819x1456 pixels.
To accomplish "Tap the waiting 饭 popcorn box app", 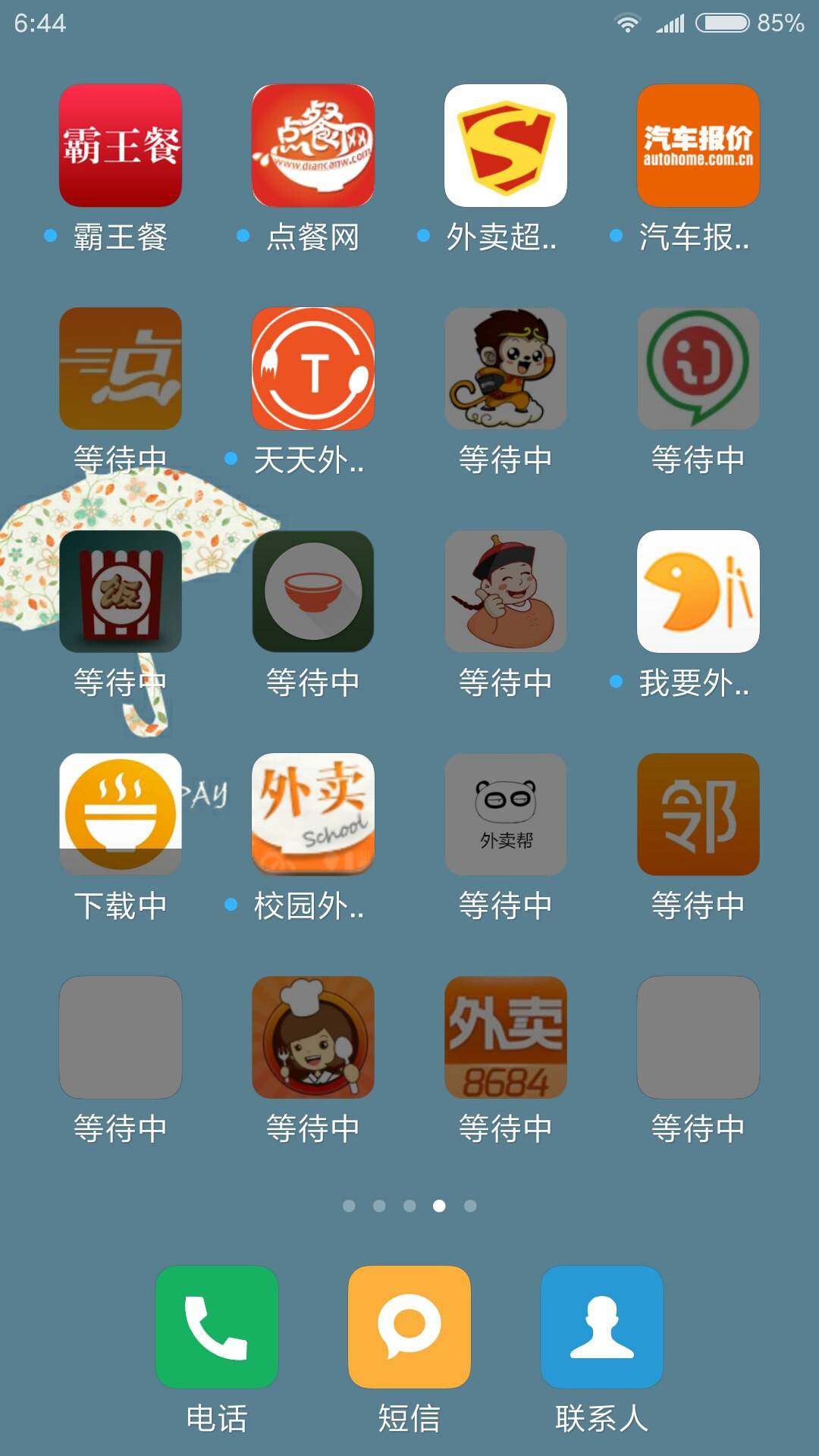I will click(121, 591).
